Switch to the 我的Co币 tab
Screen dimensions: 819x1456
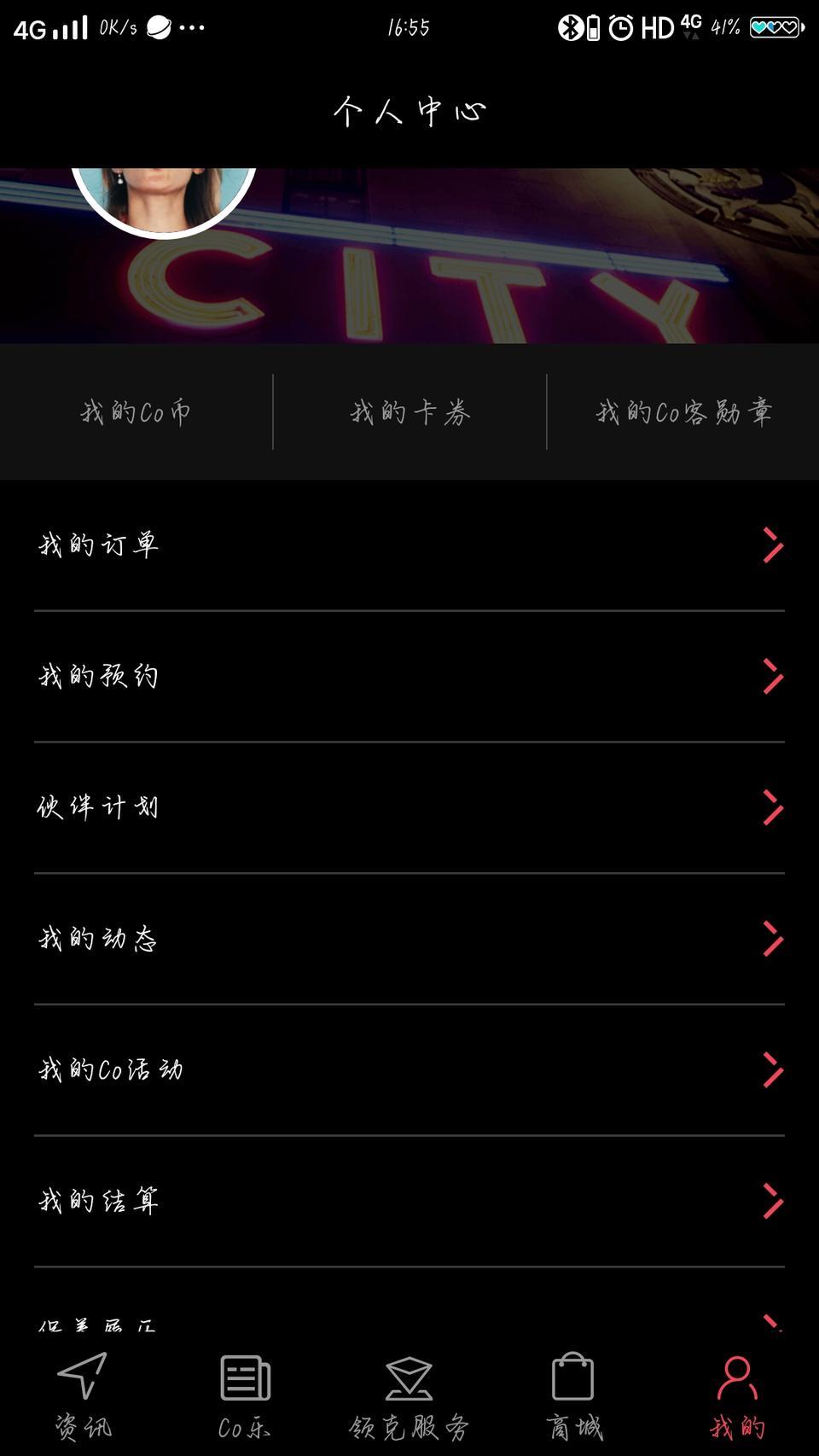(136, 412)
